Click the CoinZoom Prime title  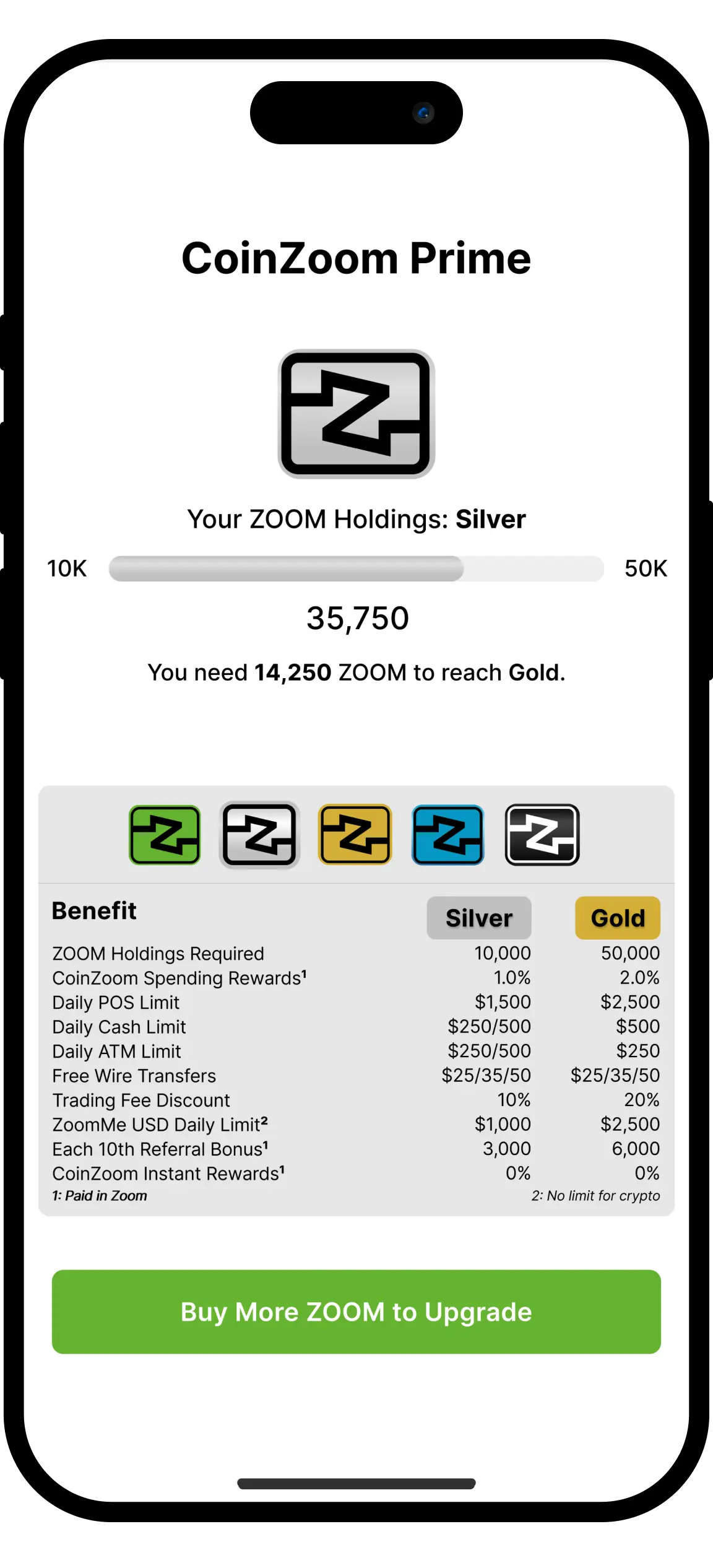click(x=356, y=258)
